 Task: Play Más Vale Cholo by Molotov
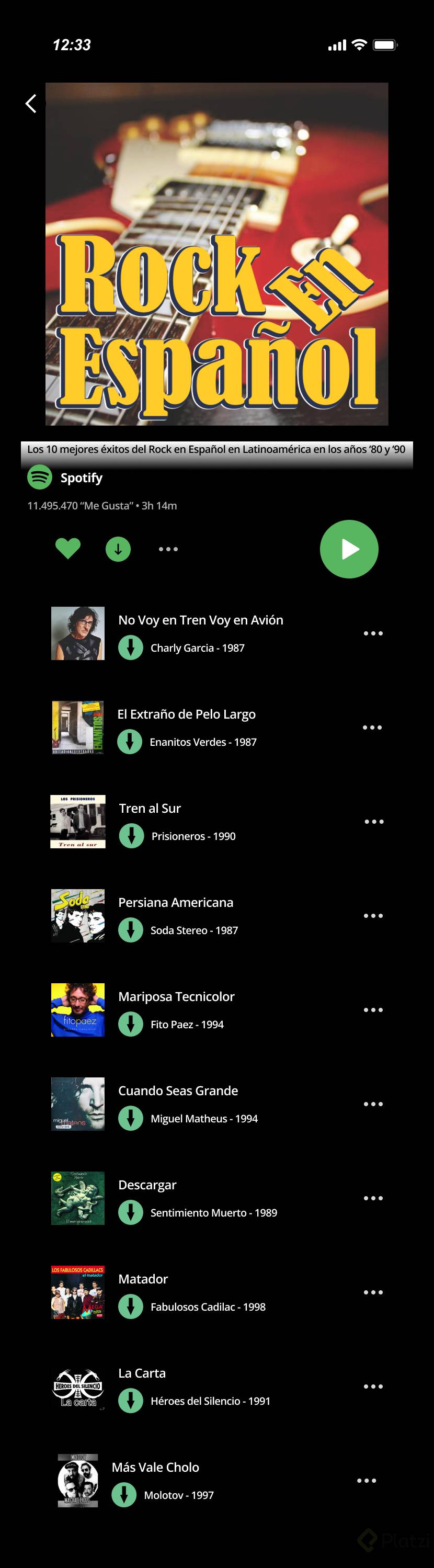pos(155,1468)
